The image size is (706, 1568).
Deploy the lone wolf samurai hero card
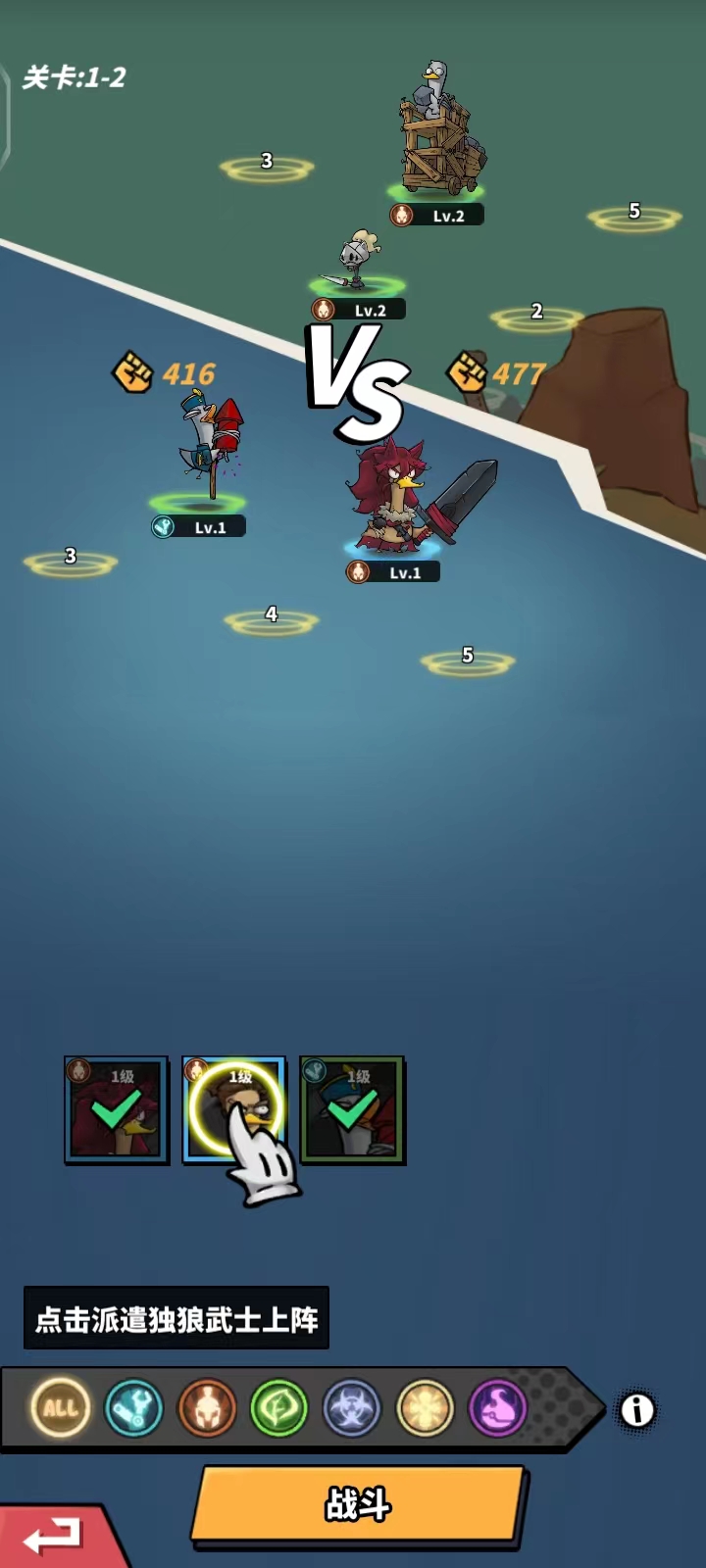click(234, 1110)
